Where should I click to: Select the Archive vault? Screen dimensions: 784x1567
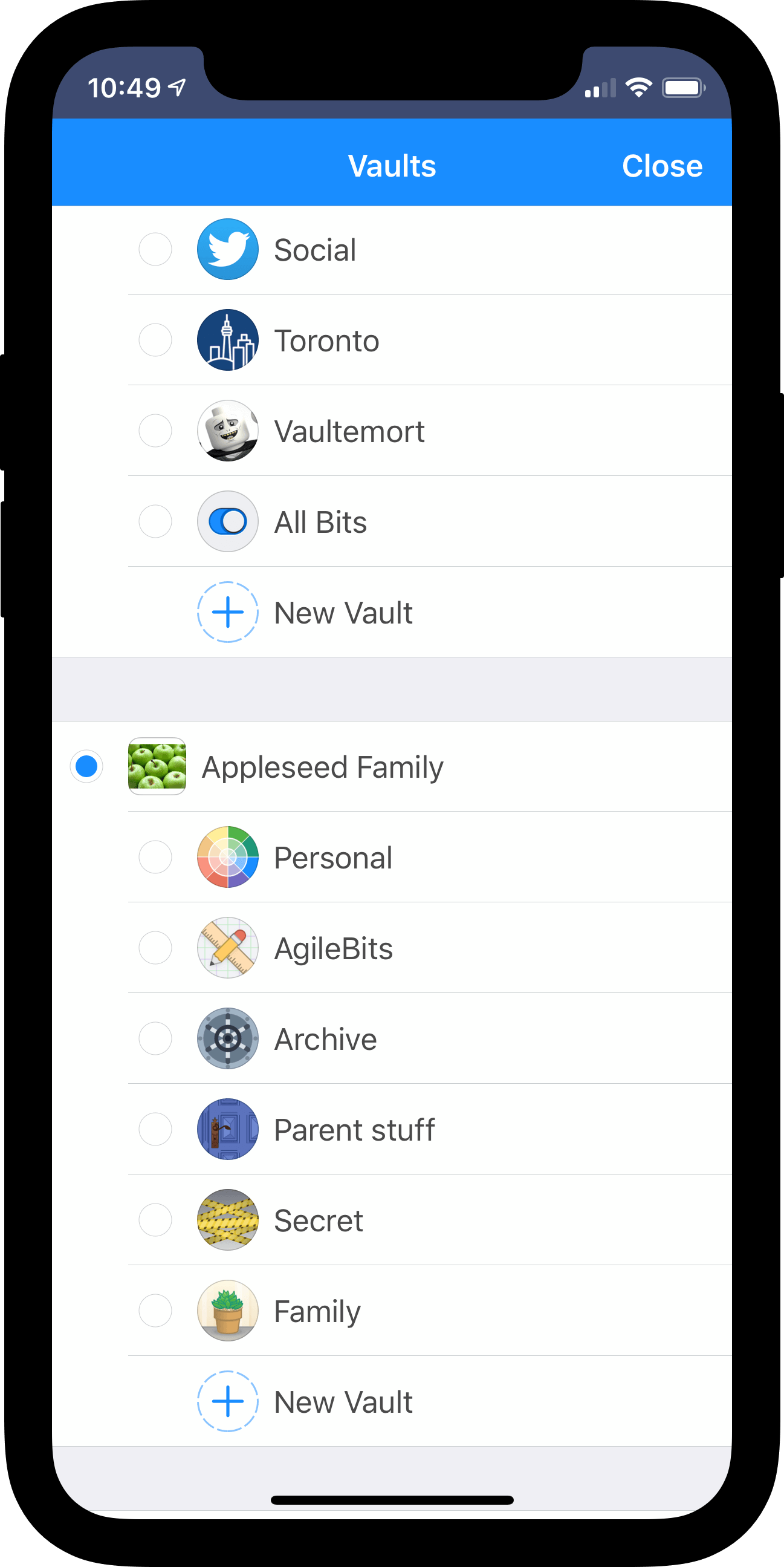click(x=392, y=1038)
